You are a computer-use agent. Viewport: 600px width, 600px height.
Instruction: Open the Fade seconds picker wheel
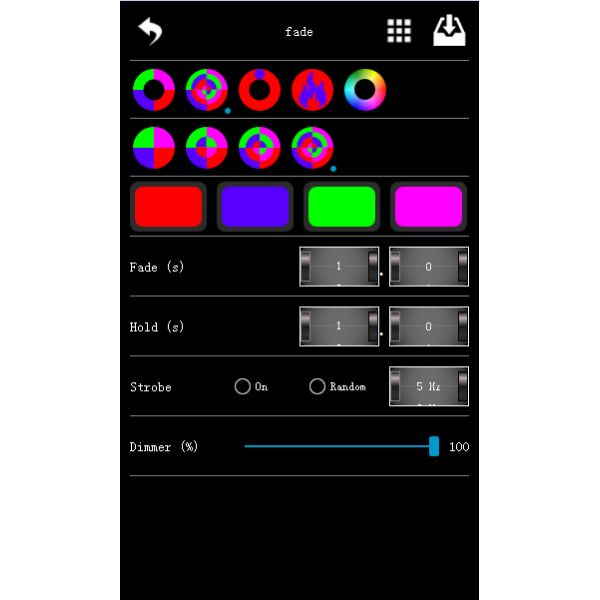[339, 267]
